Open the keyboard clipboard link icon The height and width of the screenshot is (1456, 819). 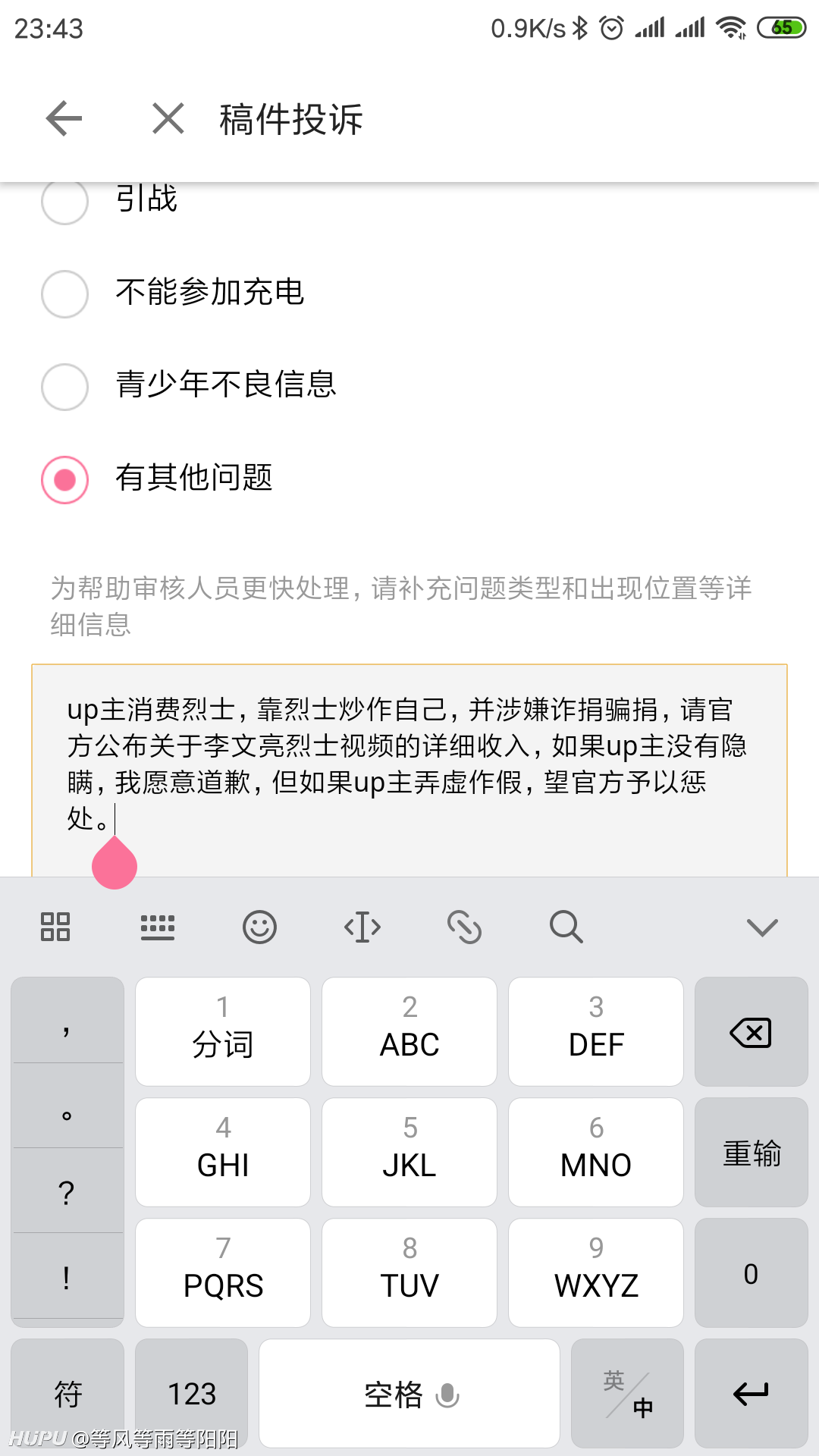[x=464, y=927]
